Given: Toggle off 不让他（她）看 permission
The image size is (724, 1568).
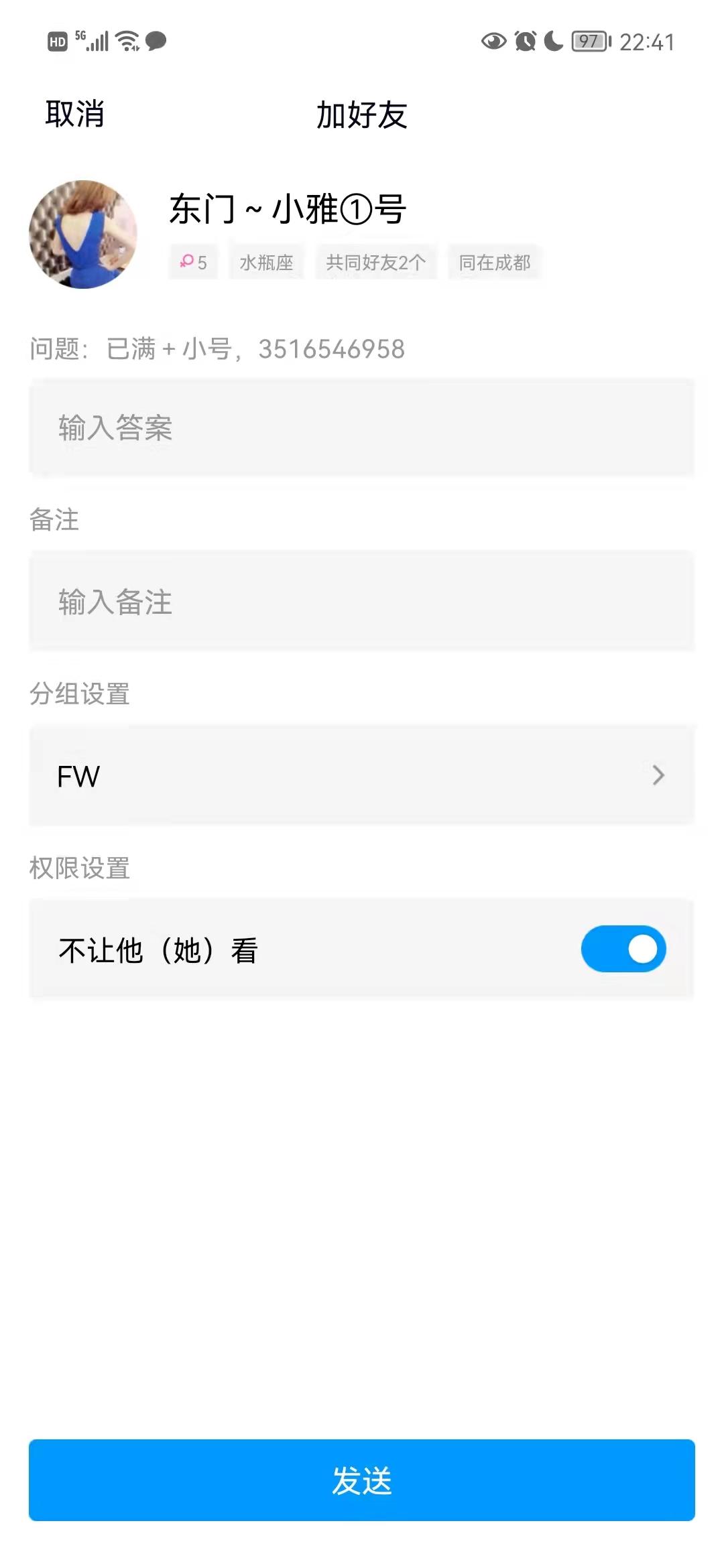Looking at the screenshot, I should pos(623,949).
